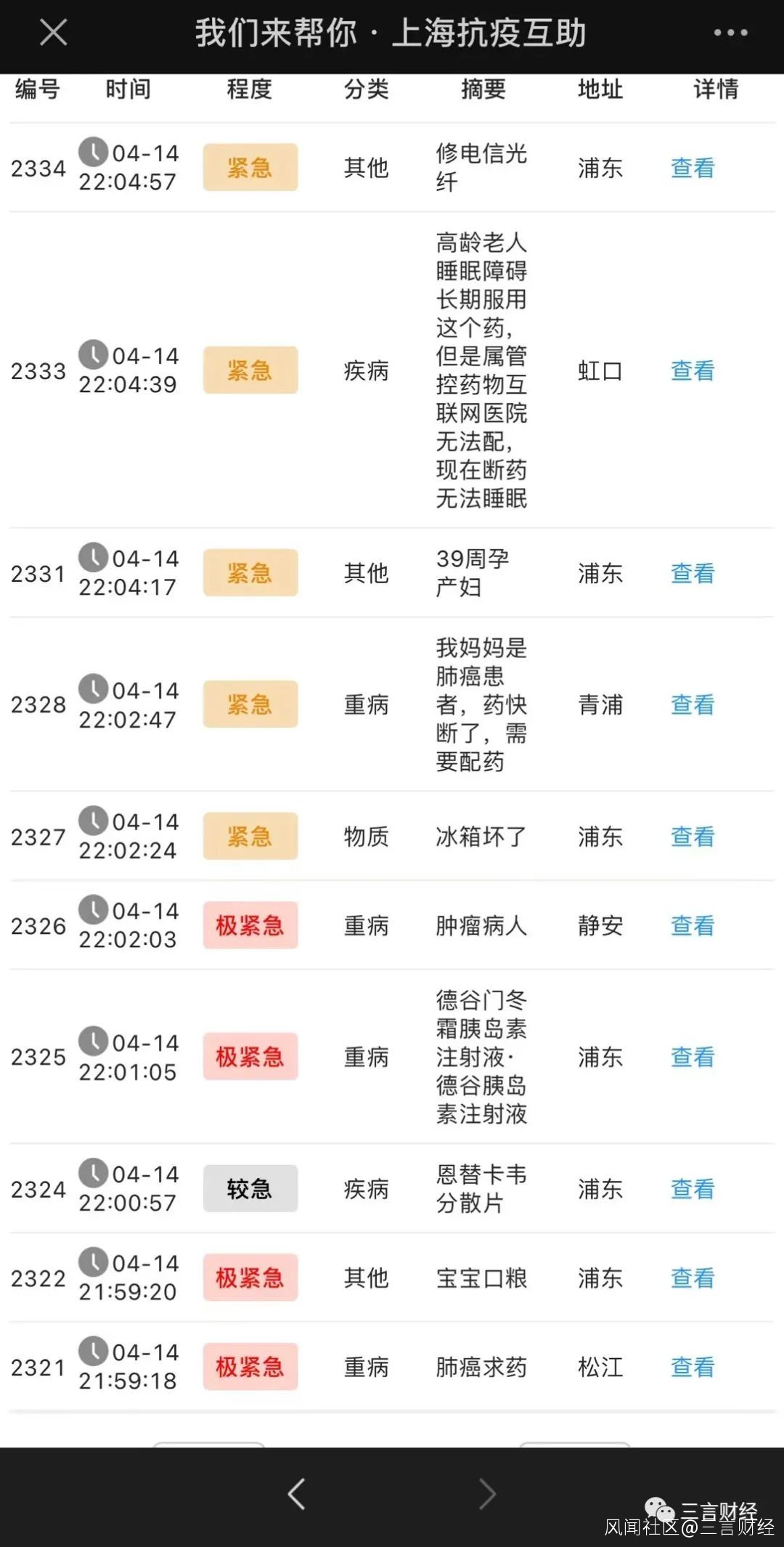
Task: Go forward to the next web page
Action: [x=488, y=1494]
